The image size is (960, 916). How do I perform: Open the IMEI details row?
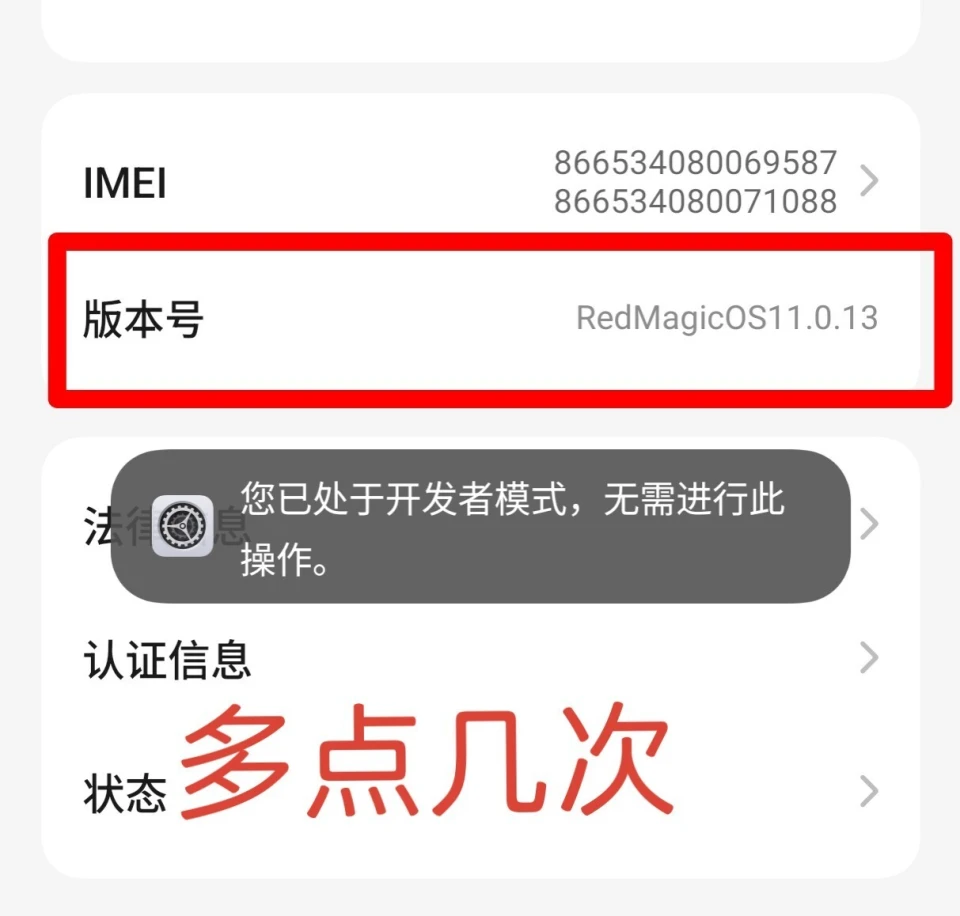click(x=480, y=182)
